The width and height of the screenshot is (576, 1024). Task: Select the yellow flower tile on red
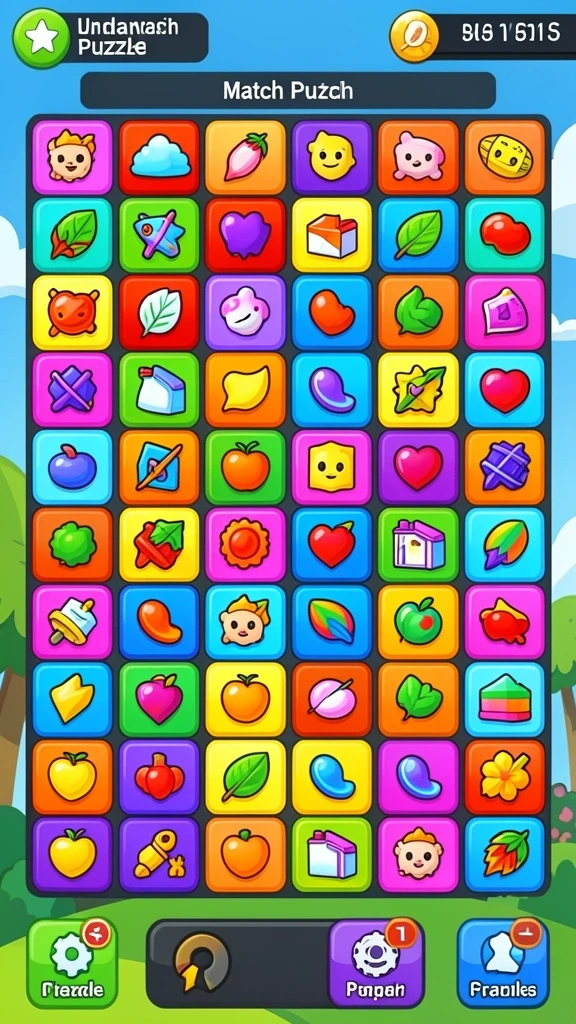click(504, 776)
